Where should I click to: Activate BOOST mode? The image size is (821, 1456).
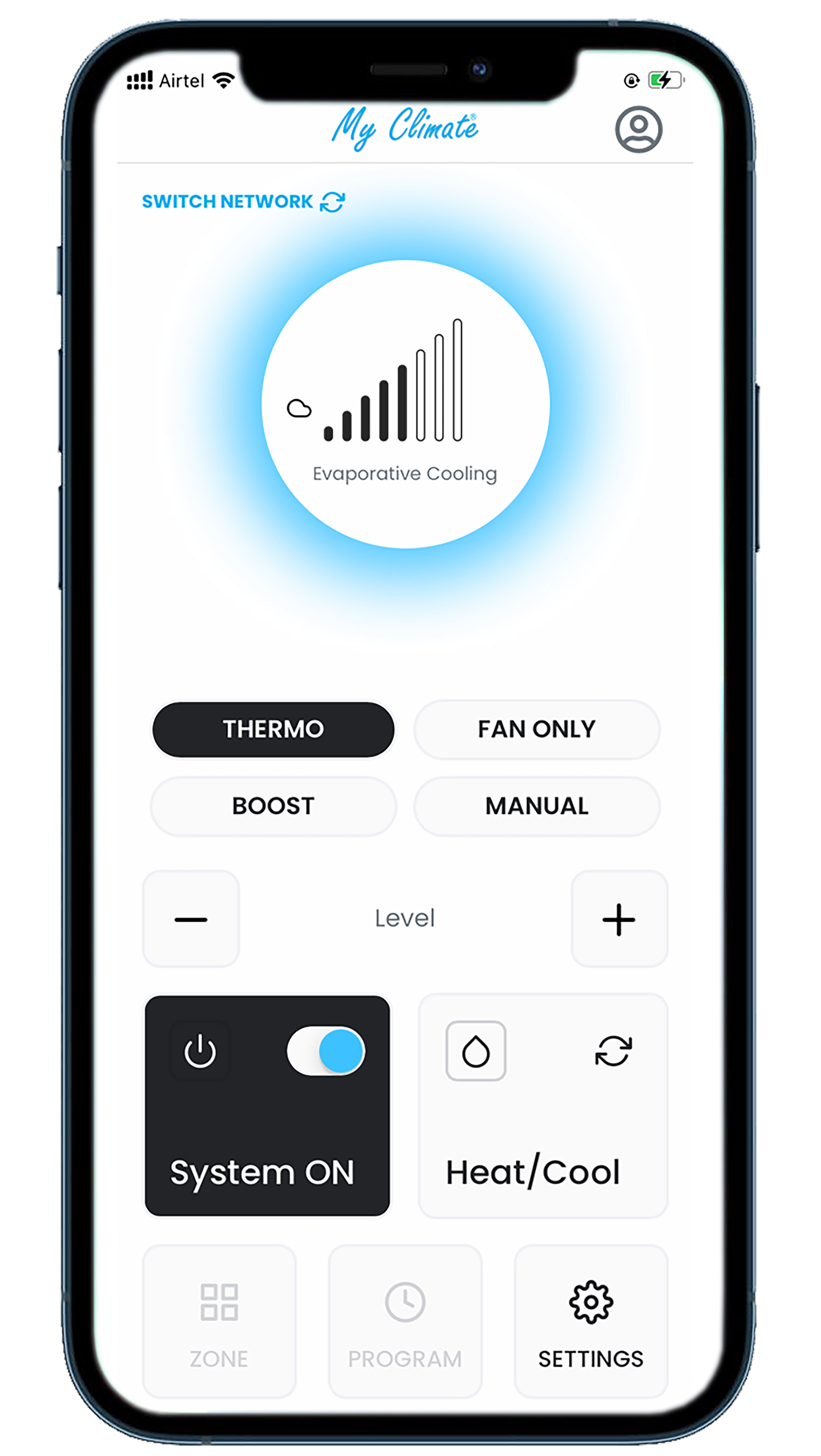pyautogui.click(x=273, y=806)
